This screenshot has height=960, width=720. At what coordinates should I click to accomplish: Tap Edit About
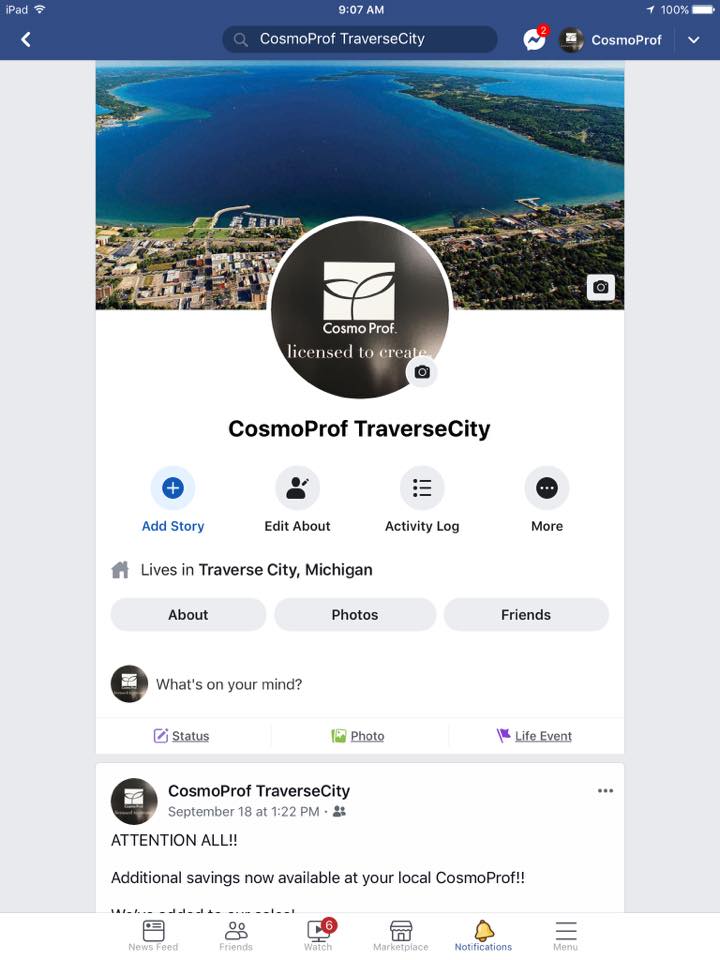tap(297, 499)
